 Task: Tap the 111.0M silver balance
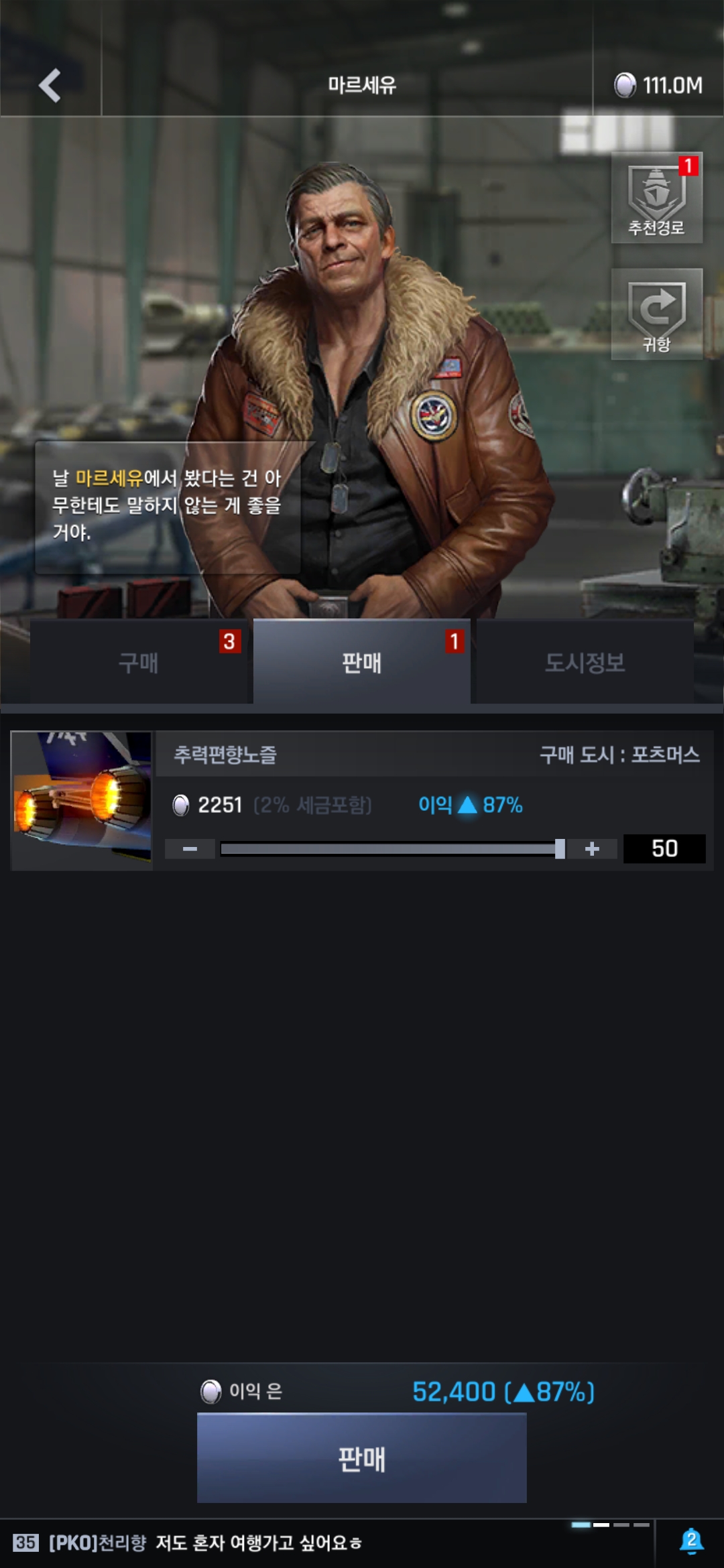pyautogui.click(x=658, y=85)
